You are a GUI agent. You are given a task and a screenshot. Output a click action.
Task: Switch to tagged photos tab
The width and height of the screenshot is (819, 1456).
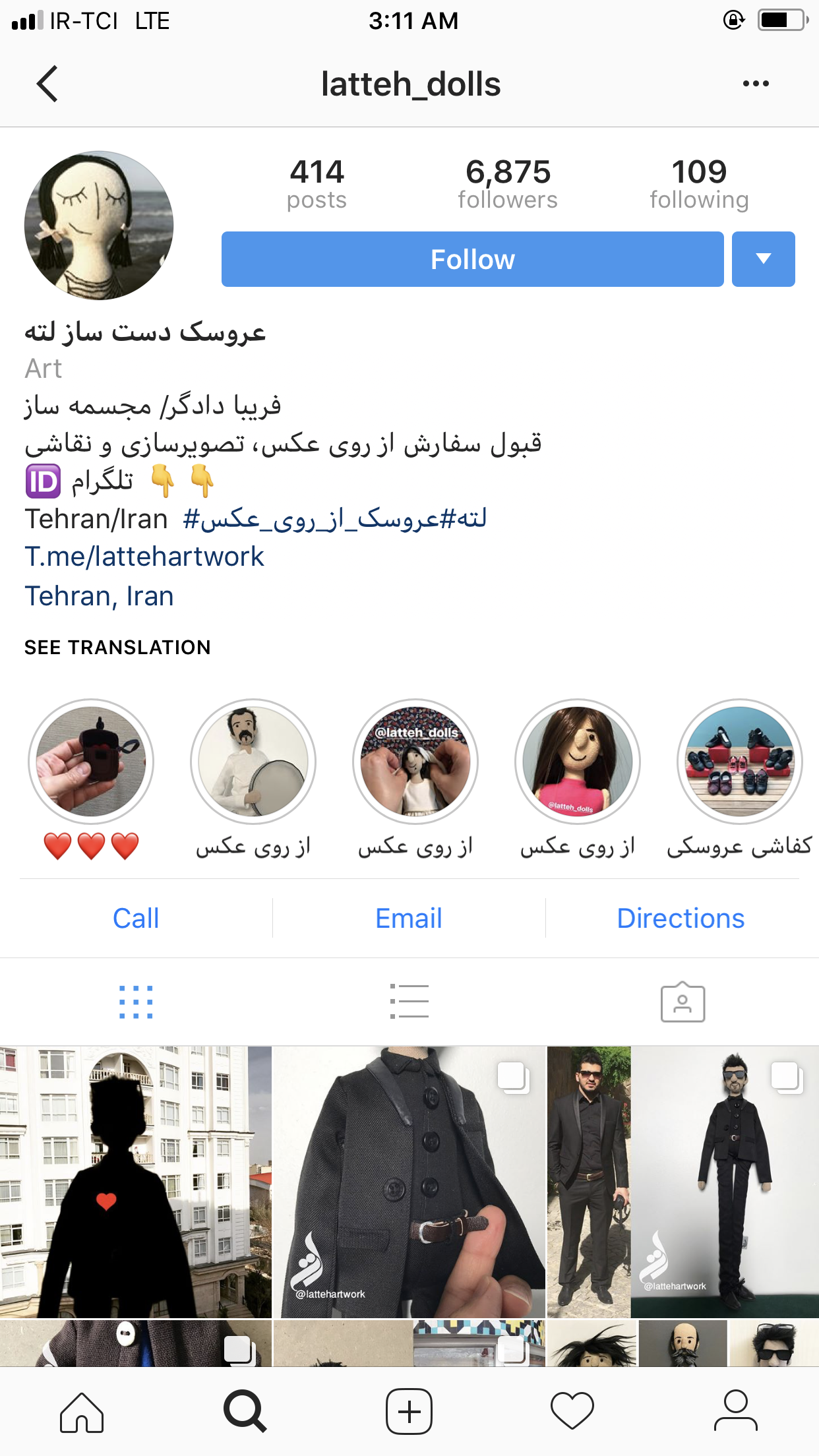(x=682, y=1003)
